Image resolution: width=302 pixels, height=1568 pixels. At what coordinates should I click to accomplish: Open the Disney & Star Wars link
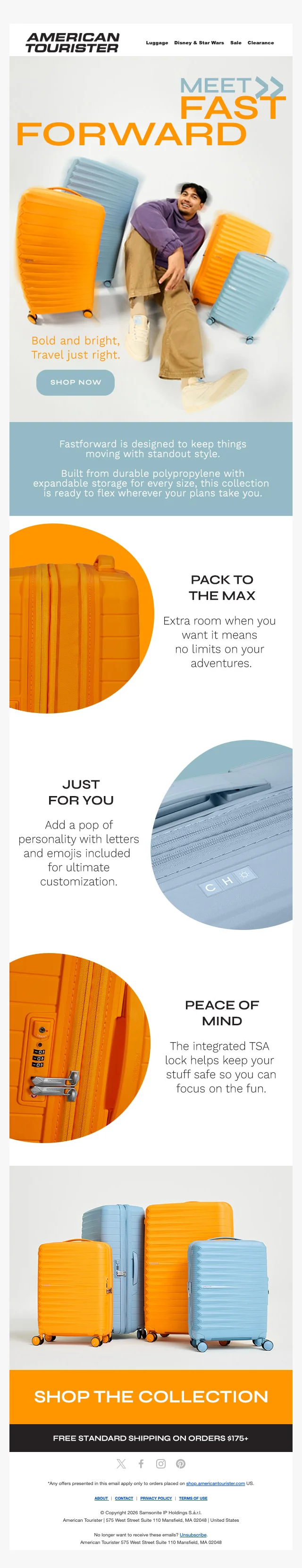(x=199, y=42)
